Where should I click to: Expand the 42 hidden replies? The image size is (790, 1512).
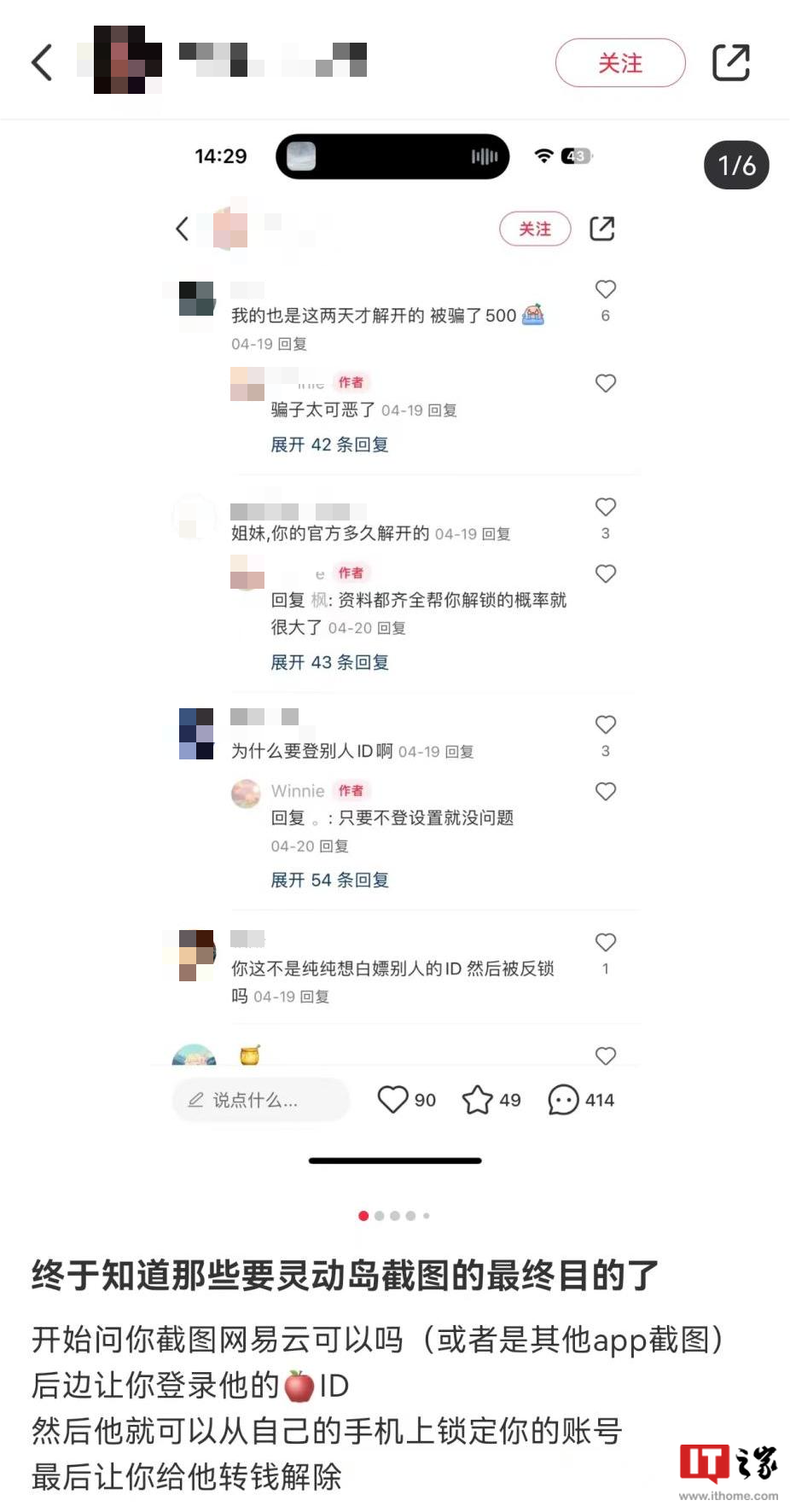tap(329, 445)
